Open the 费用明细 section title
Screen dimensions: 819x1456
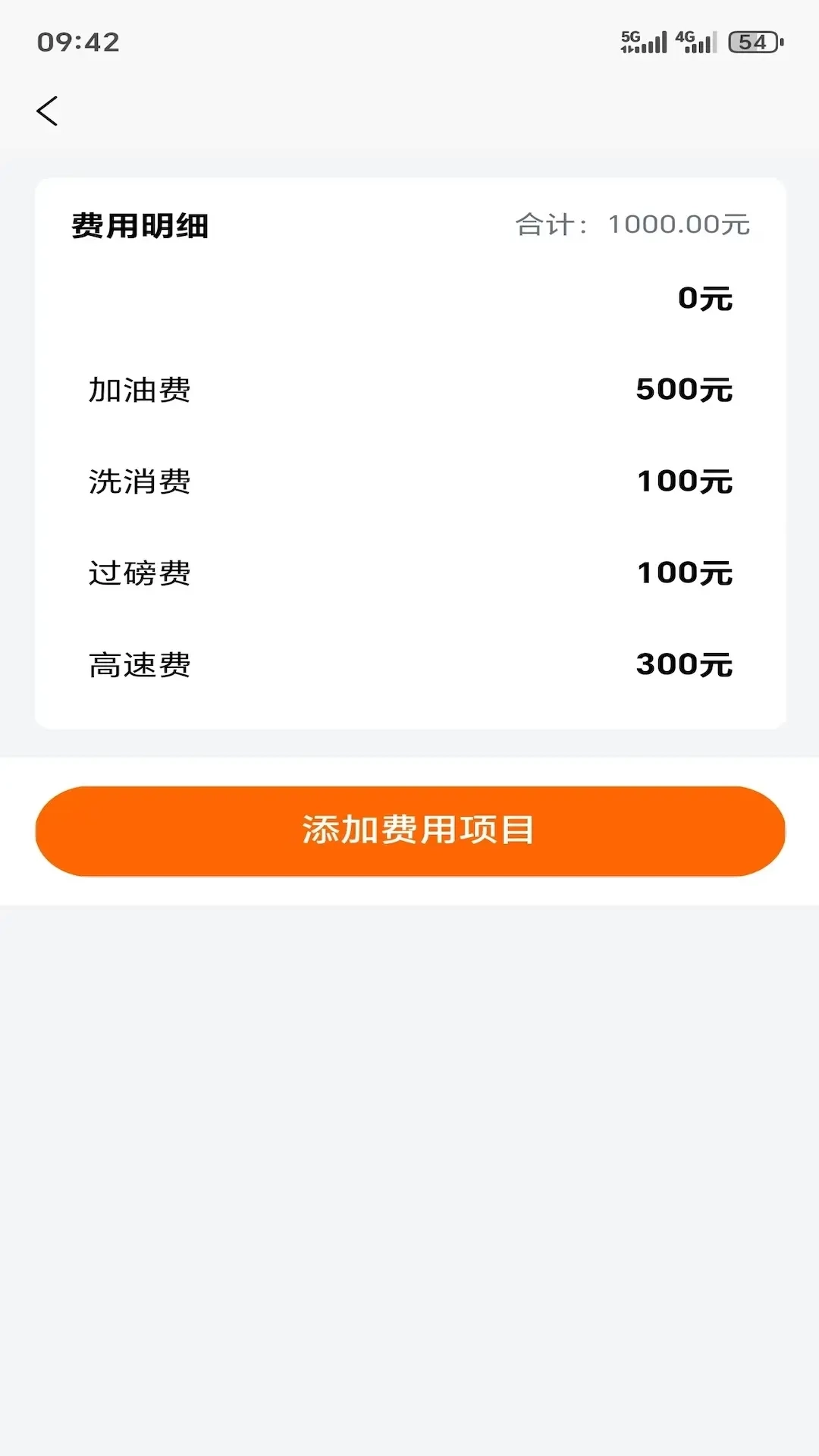139,224
